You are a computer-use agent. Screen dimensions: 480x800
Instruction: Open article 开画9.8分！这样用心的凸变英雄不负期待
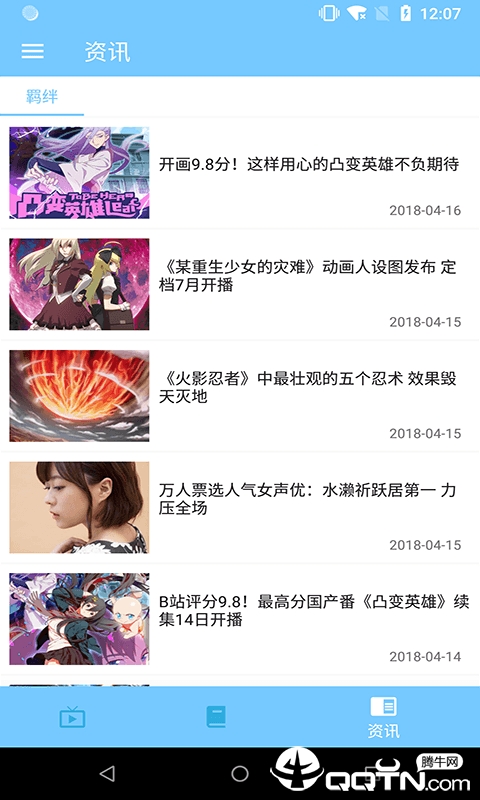click(240, 172)
